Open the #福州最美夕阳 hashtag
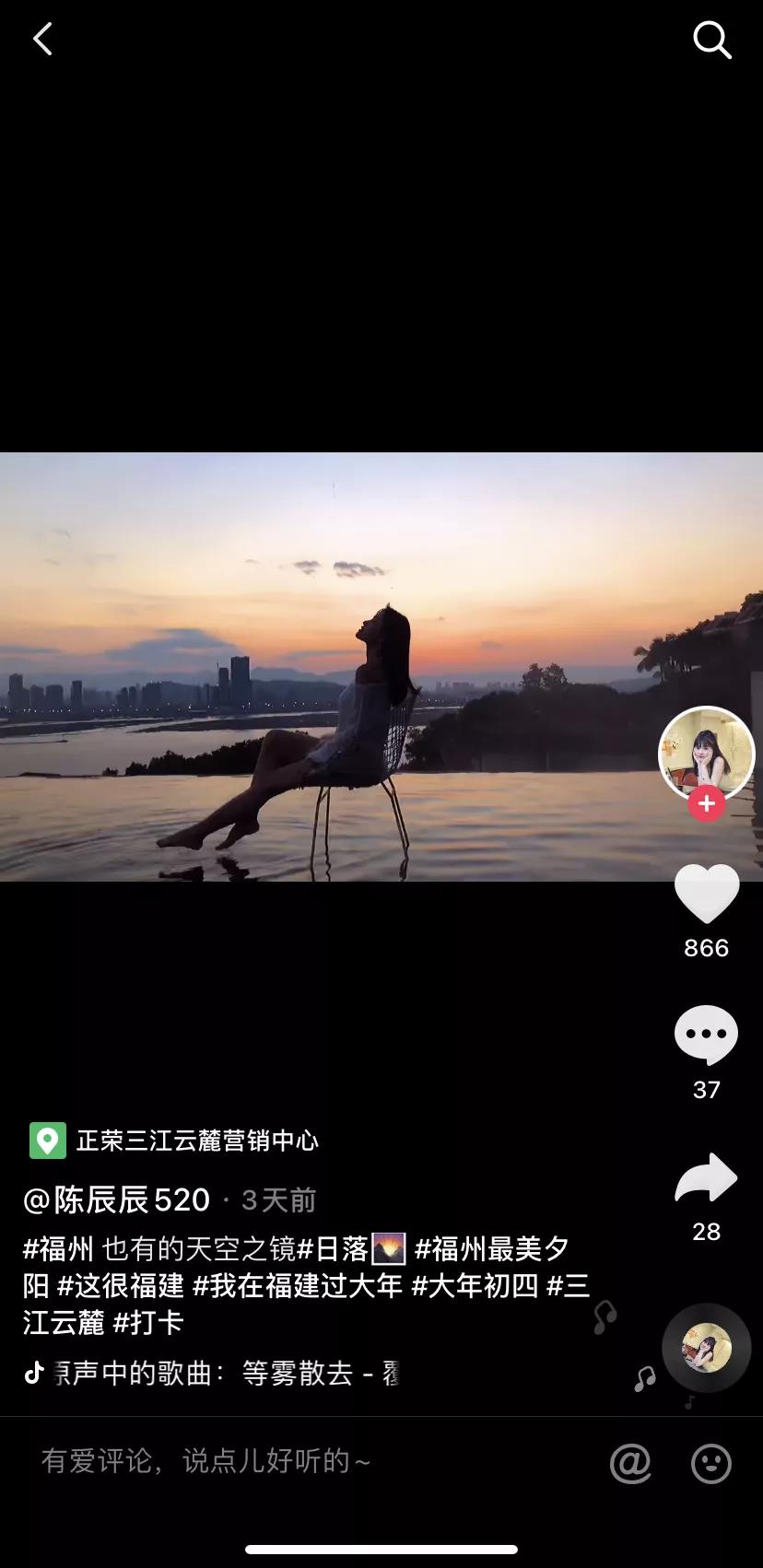The height and width of the screenshot is (1568, 763). point(492,1249)
